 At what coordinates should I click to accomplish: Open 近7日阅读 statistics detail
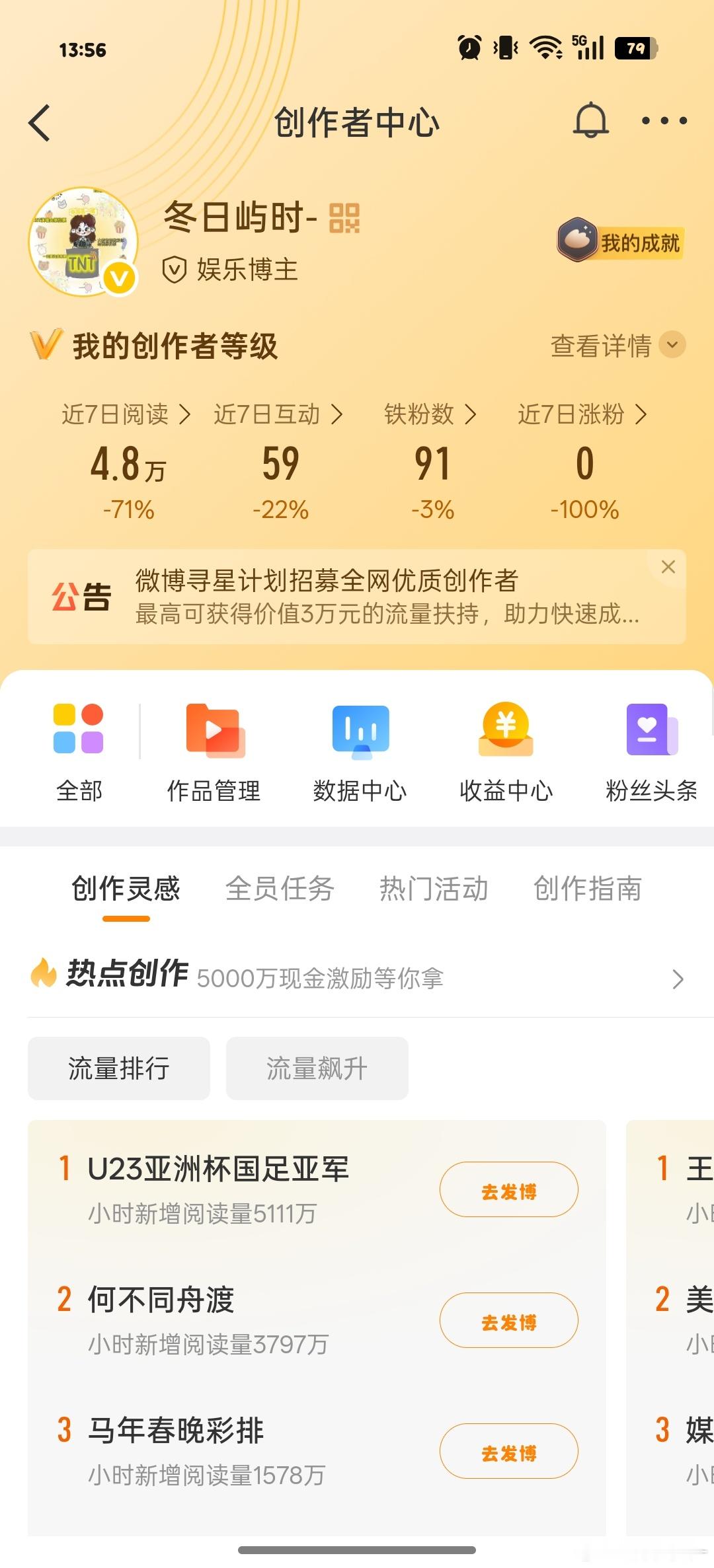click(127, 415)
